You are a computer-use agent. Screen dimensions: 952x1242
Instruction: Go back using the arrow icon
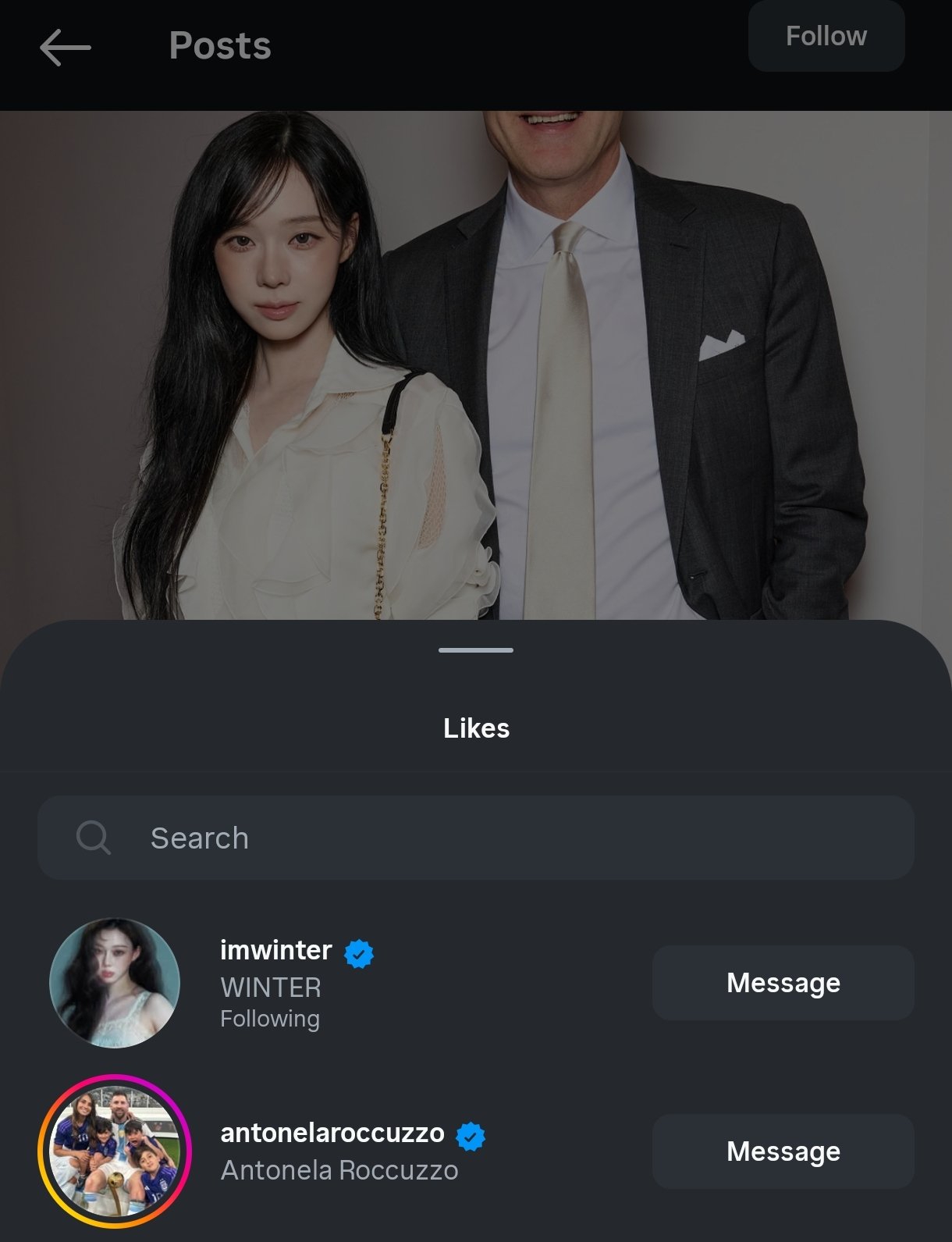click(x=66, y=47)
